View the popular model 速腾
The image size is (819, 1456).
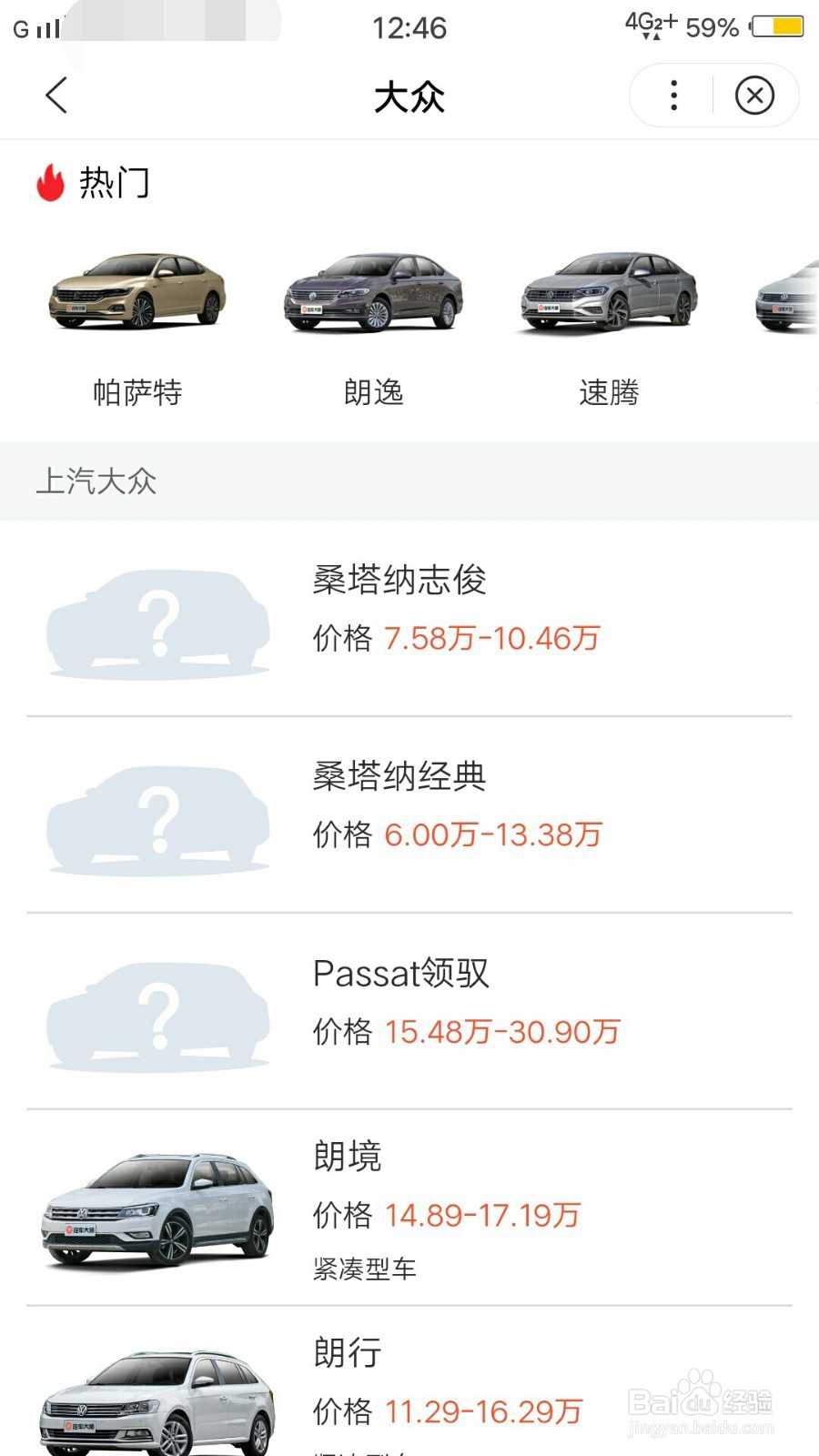(x=609, y=328)
